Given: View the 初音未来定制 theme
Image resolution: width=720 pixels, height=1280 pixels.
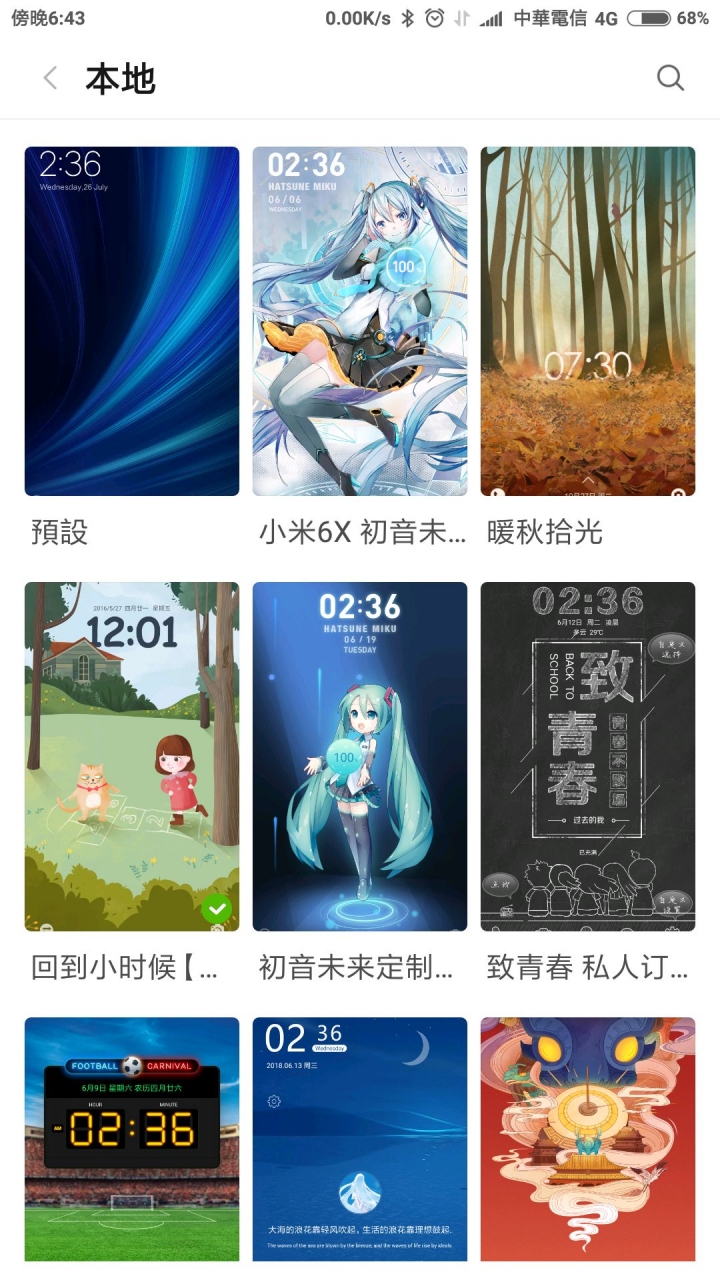Looking at the screenshot, I should coord(360,756).
